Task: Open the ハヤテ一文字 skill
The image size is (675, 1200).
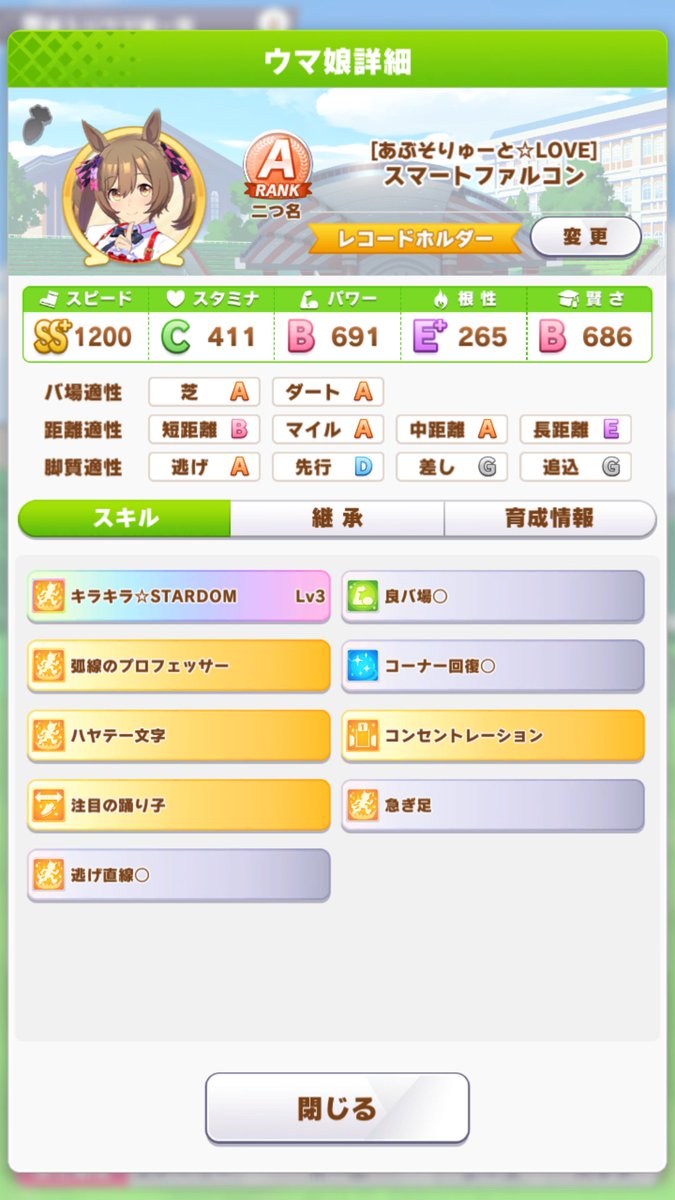Action: click(179, 736)
